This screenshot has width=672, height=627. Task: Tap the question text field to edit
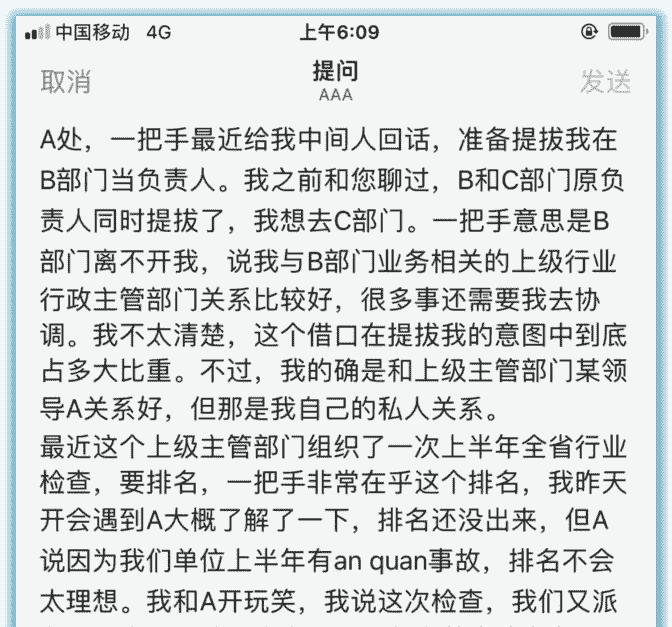coord(335,380)
